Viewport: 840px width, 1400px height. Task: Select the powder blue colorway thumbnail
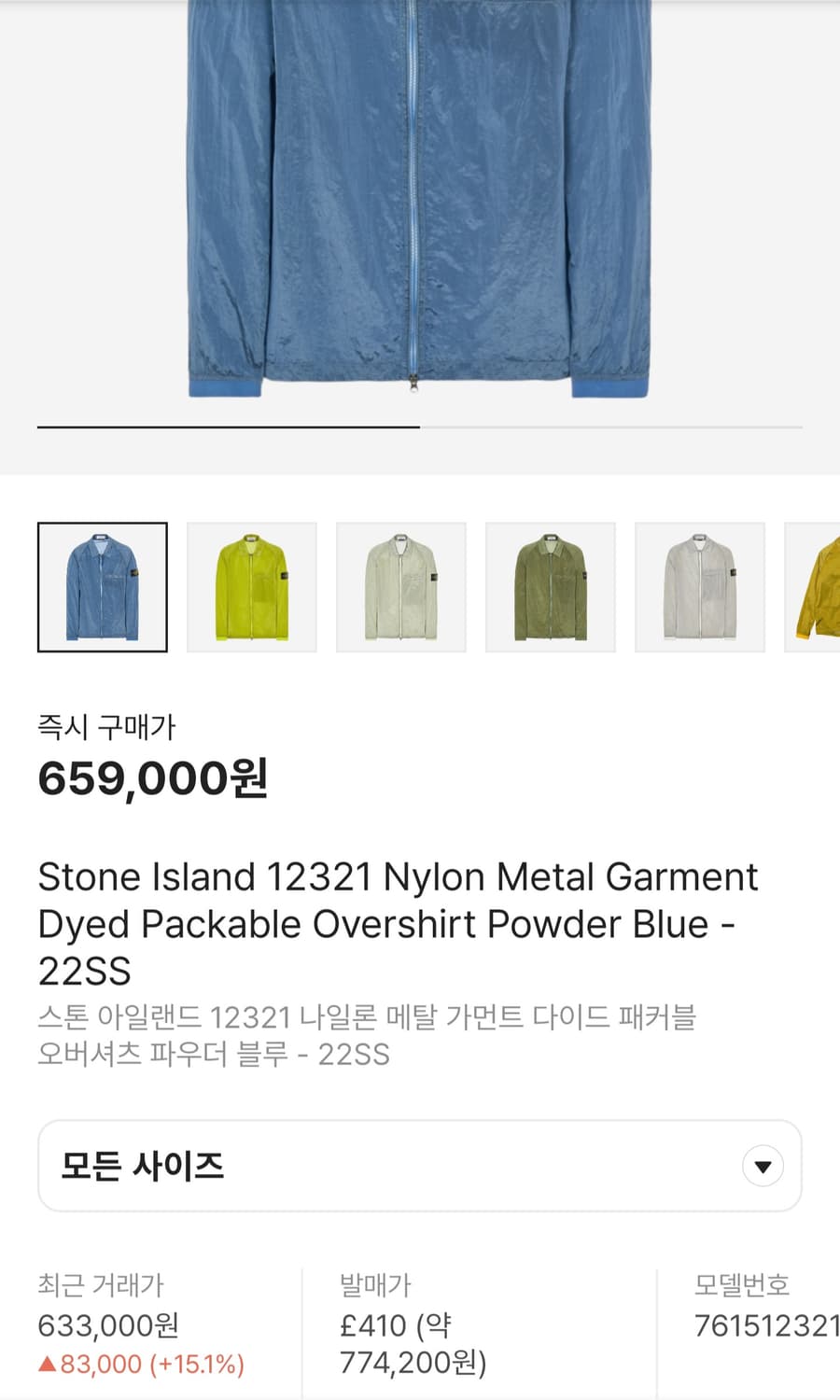[x=101, y=587]
